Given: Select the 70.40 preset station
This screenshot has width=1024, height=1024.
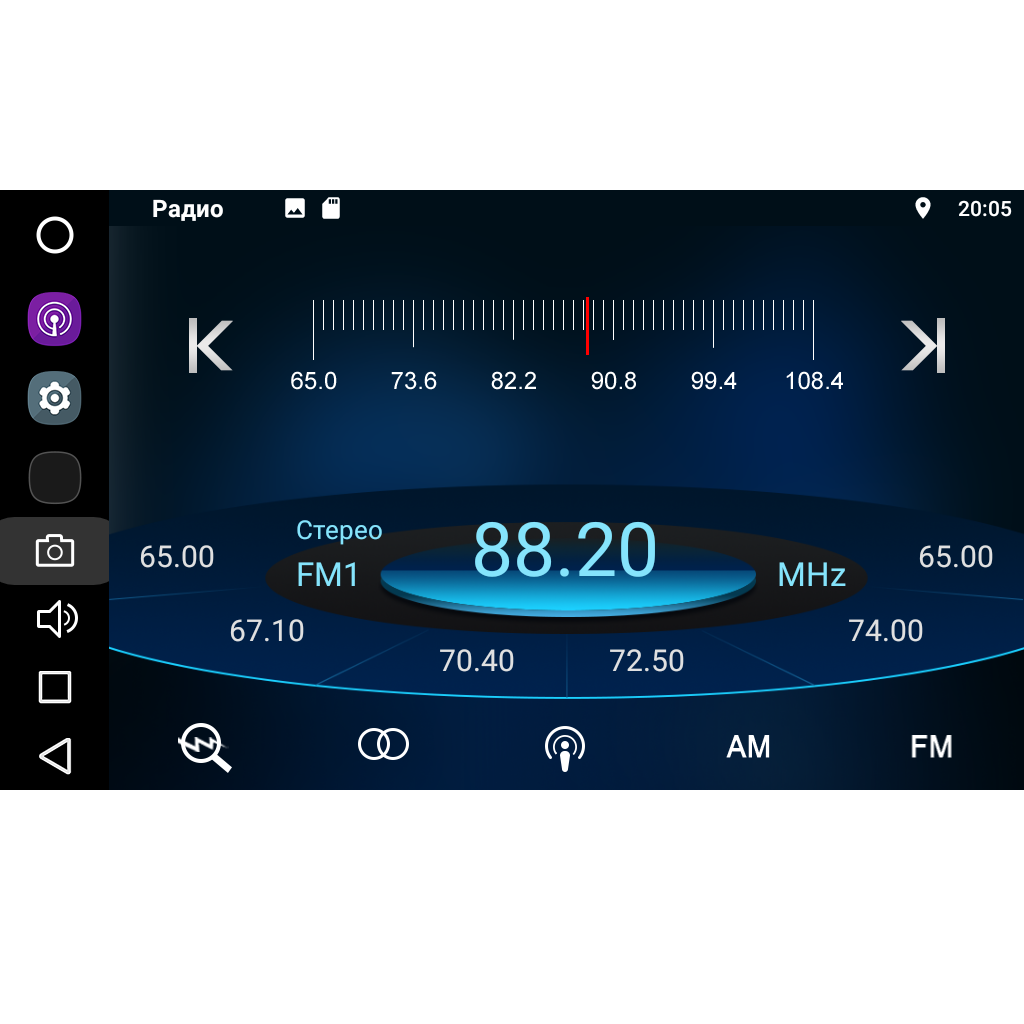Looking at the screenshot, I should (x=477, y=661).
